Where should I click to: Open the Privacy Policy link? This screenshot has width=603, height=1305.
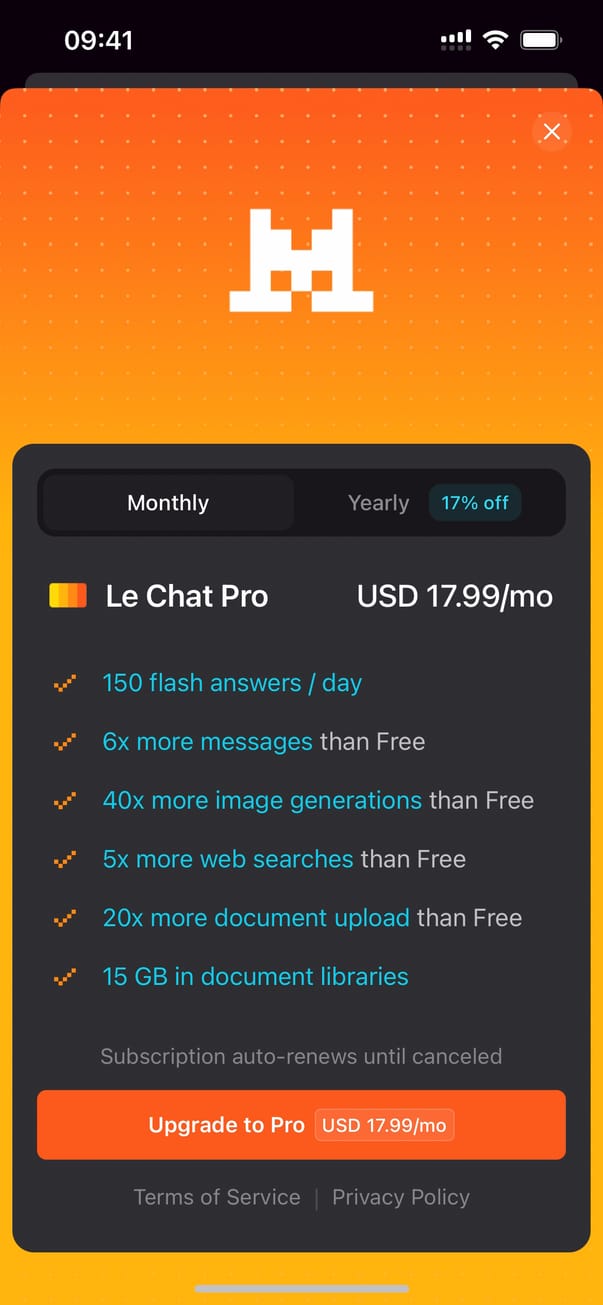point(400,1197)
